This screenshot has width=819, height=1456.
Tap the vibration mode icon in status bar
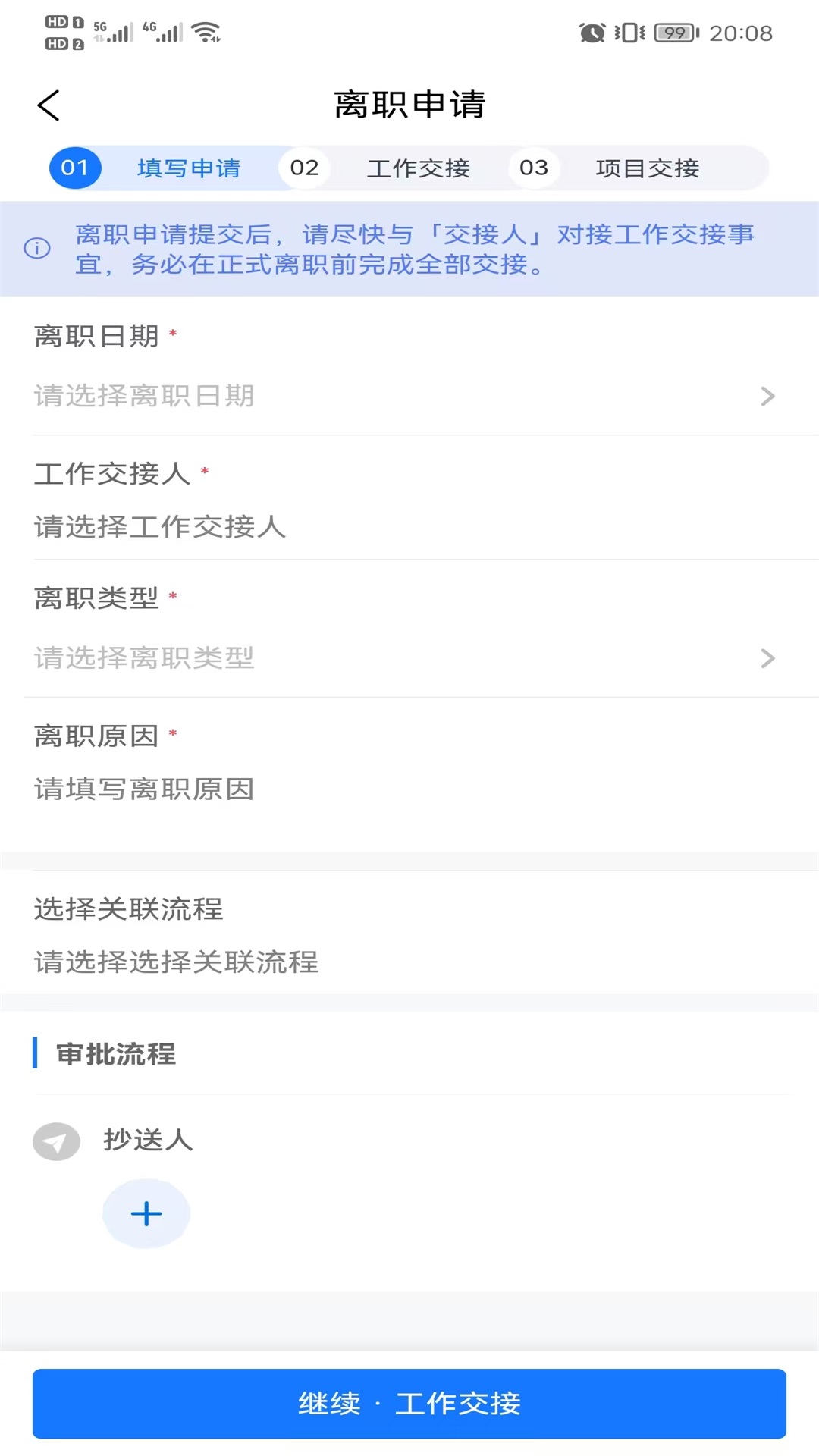629,33
